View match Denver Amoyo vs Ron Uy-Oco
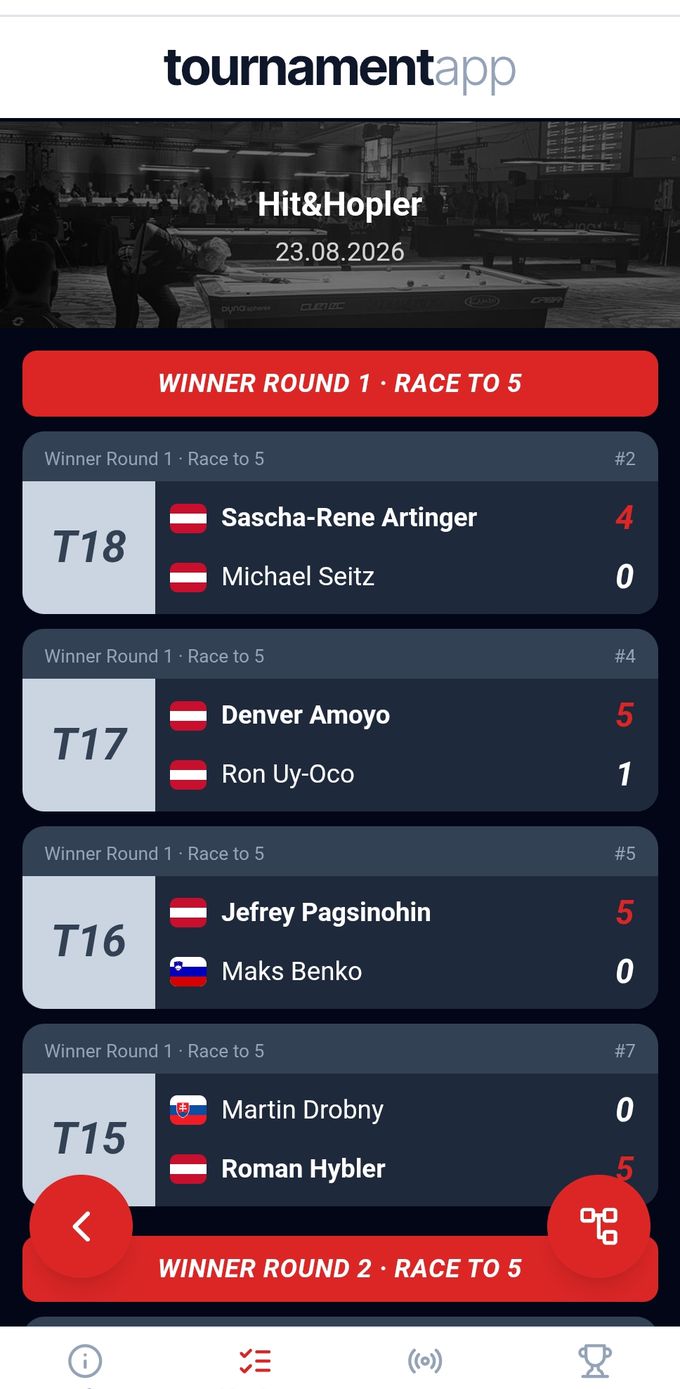 pos(340,720)
